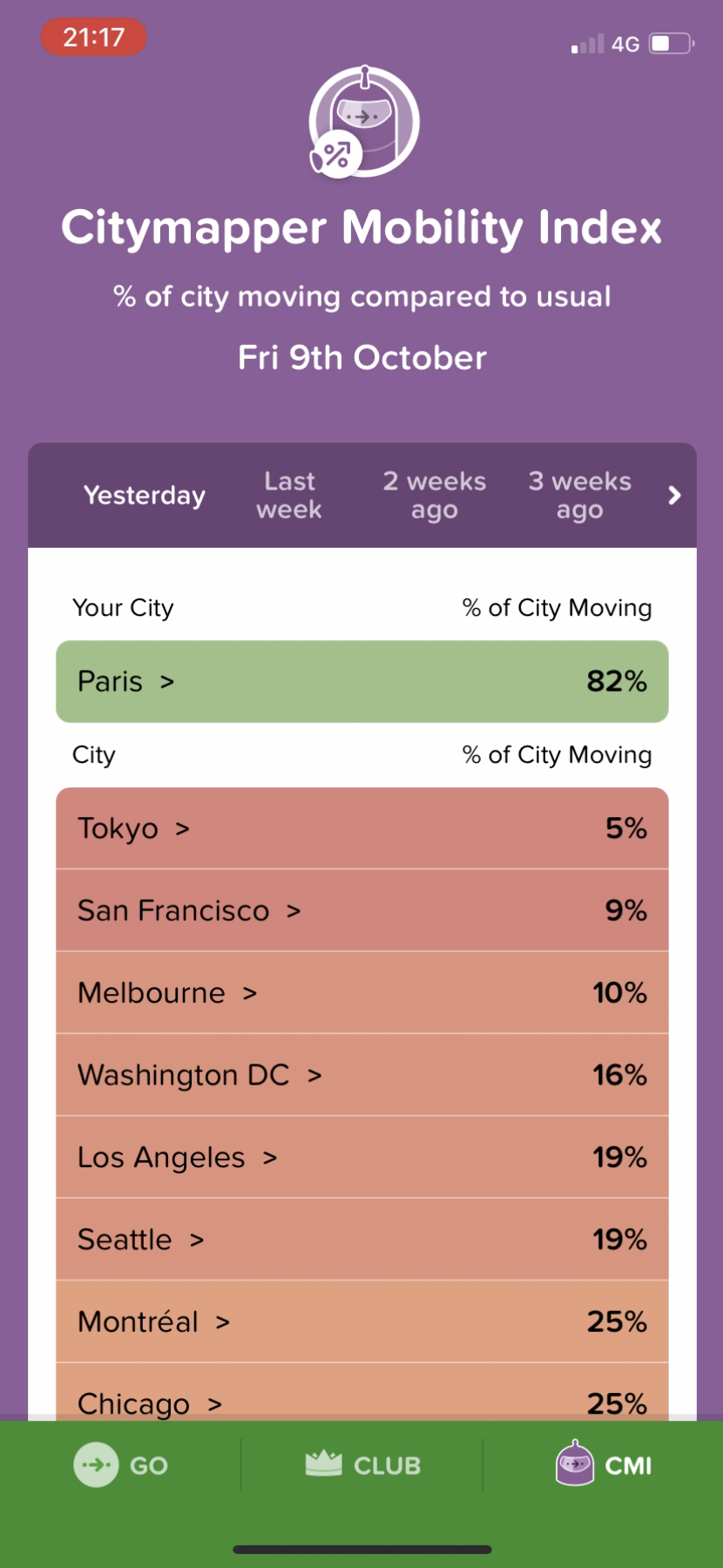
Task: Switch to the Last week tab
Action: coord(289,495)
